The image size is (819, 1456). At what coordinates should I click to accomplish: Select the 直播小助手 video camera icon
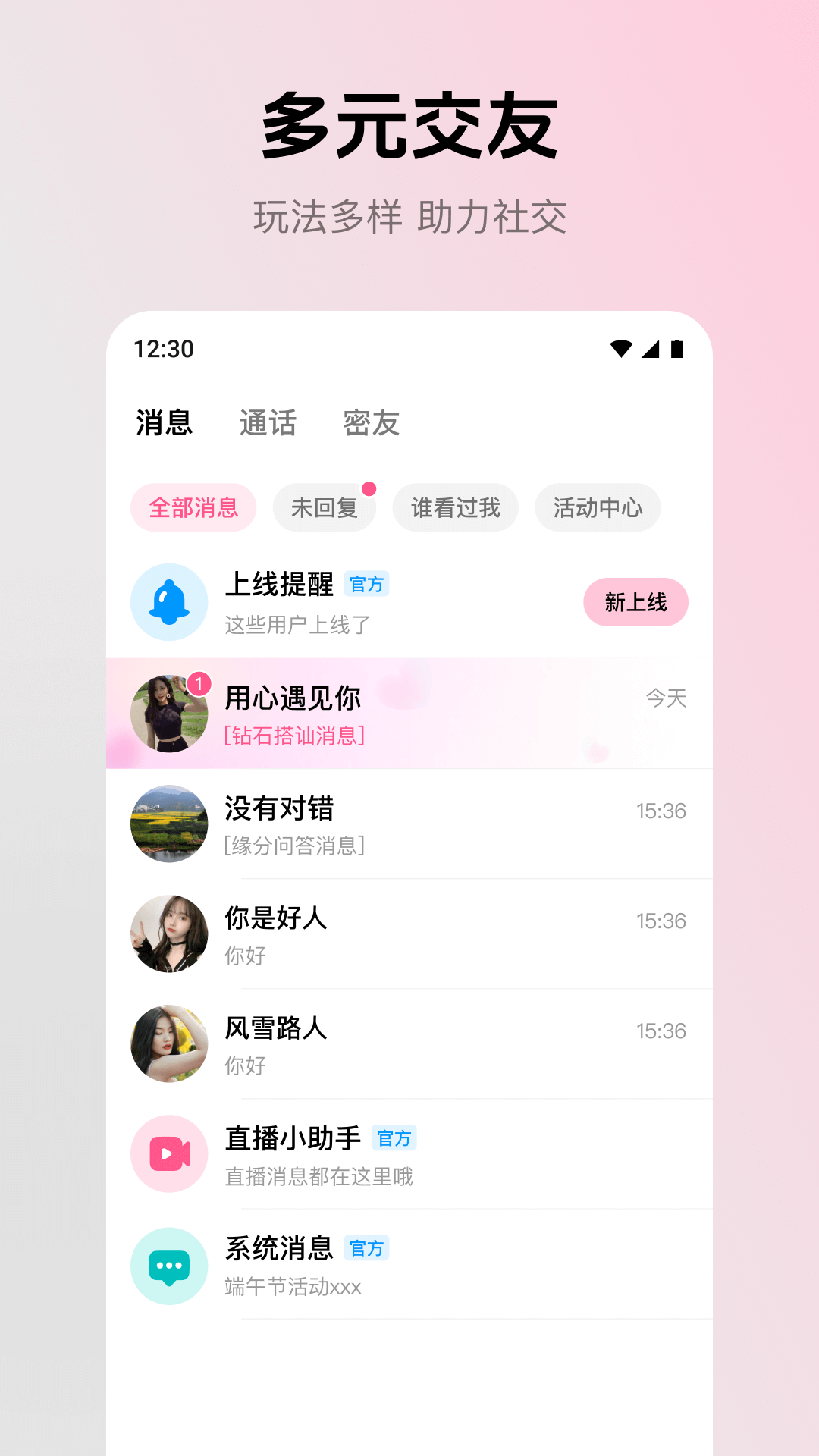click(x=169, y=1153)
